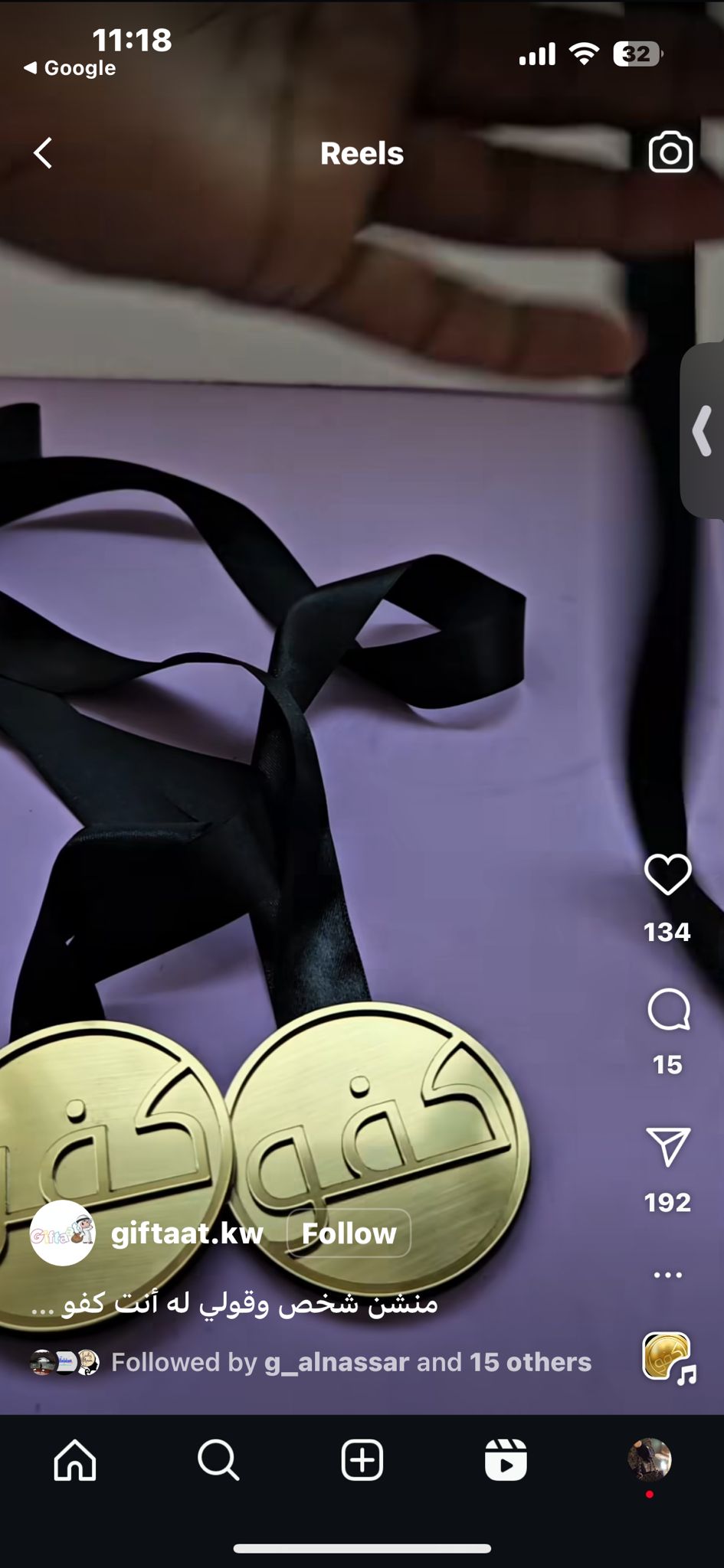Screen dimensions: 724x1568
Task: Create a new post with the plus tab
Action: (x=362, y=1460)
